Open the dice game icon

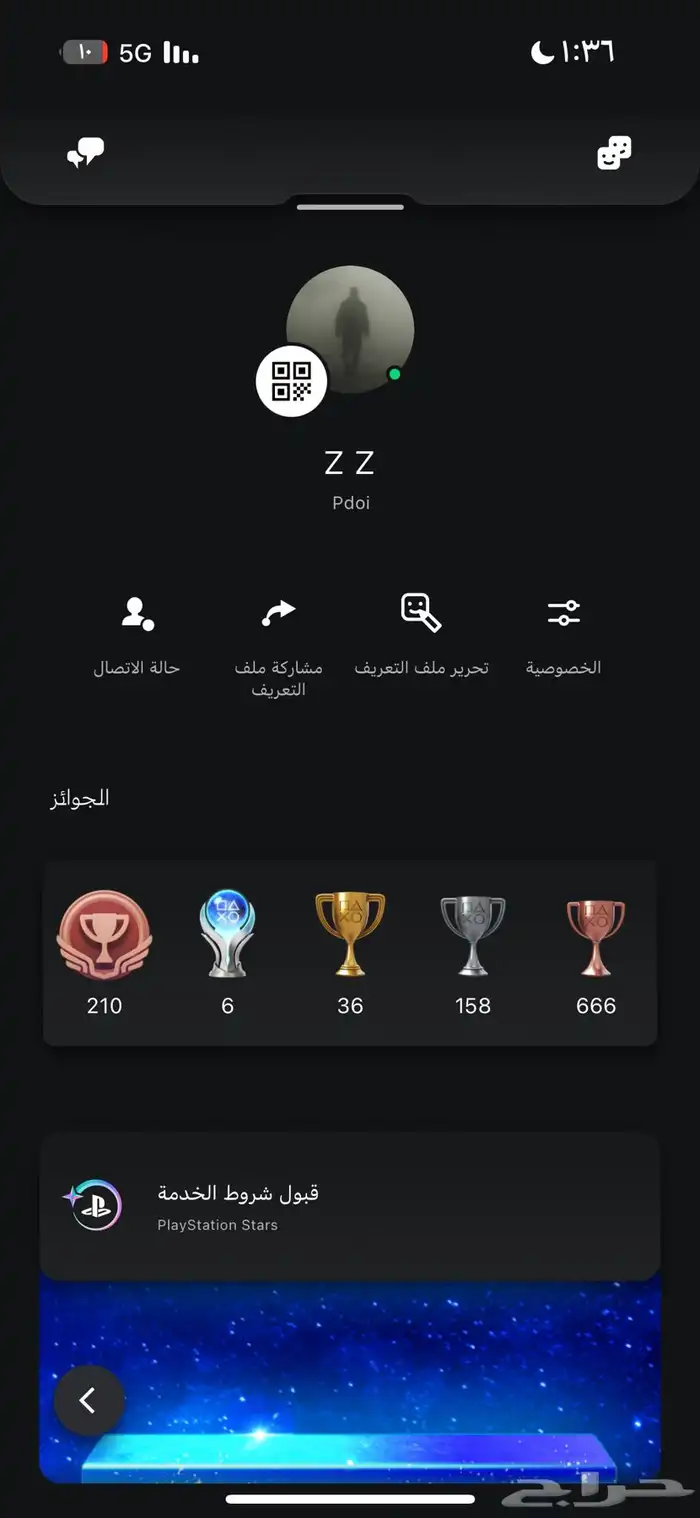click(614, 153)
